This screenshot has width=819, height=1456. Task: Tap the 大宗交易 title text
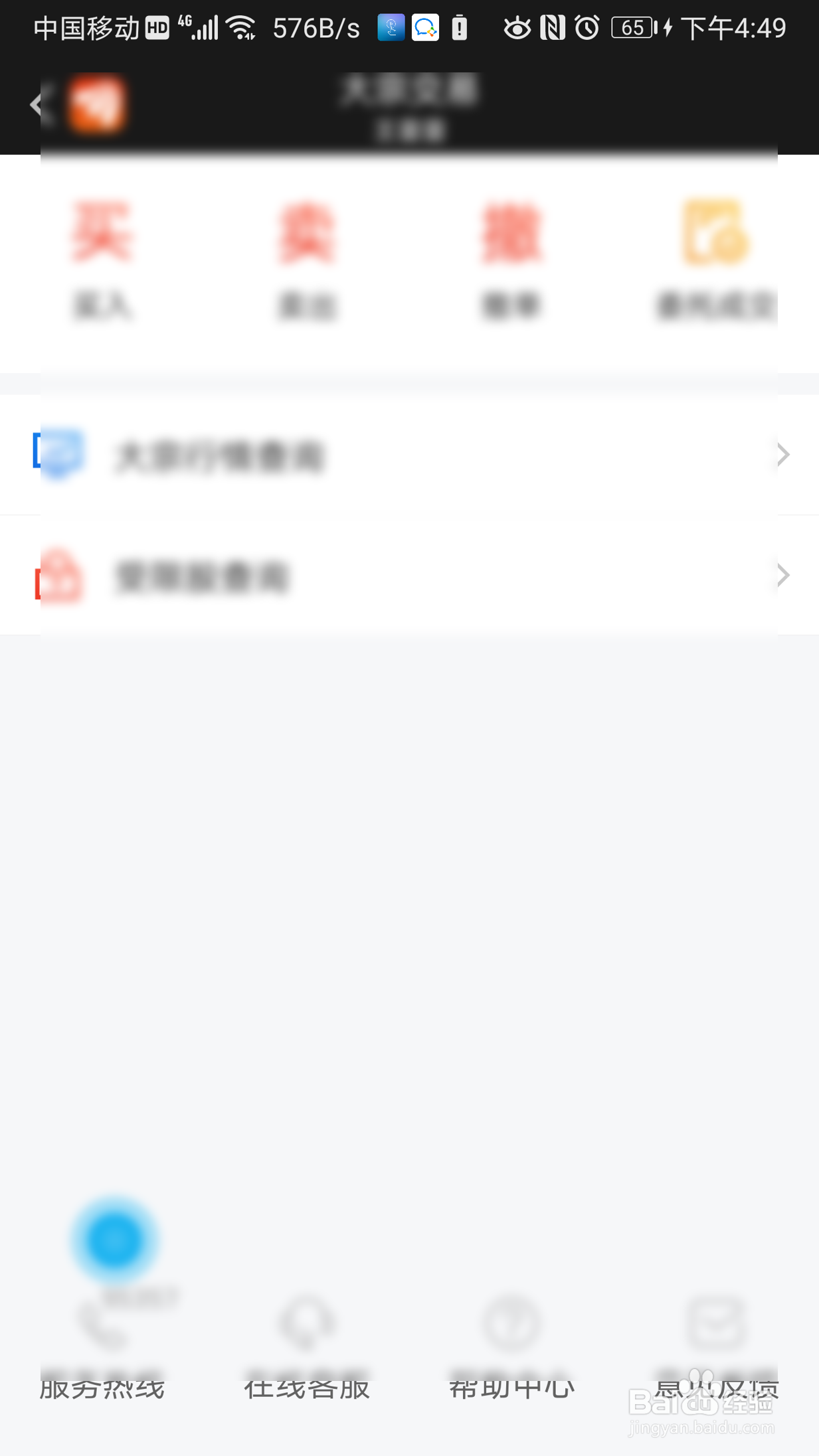click(x=409, y=91)
